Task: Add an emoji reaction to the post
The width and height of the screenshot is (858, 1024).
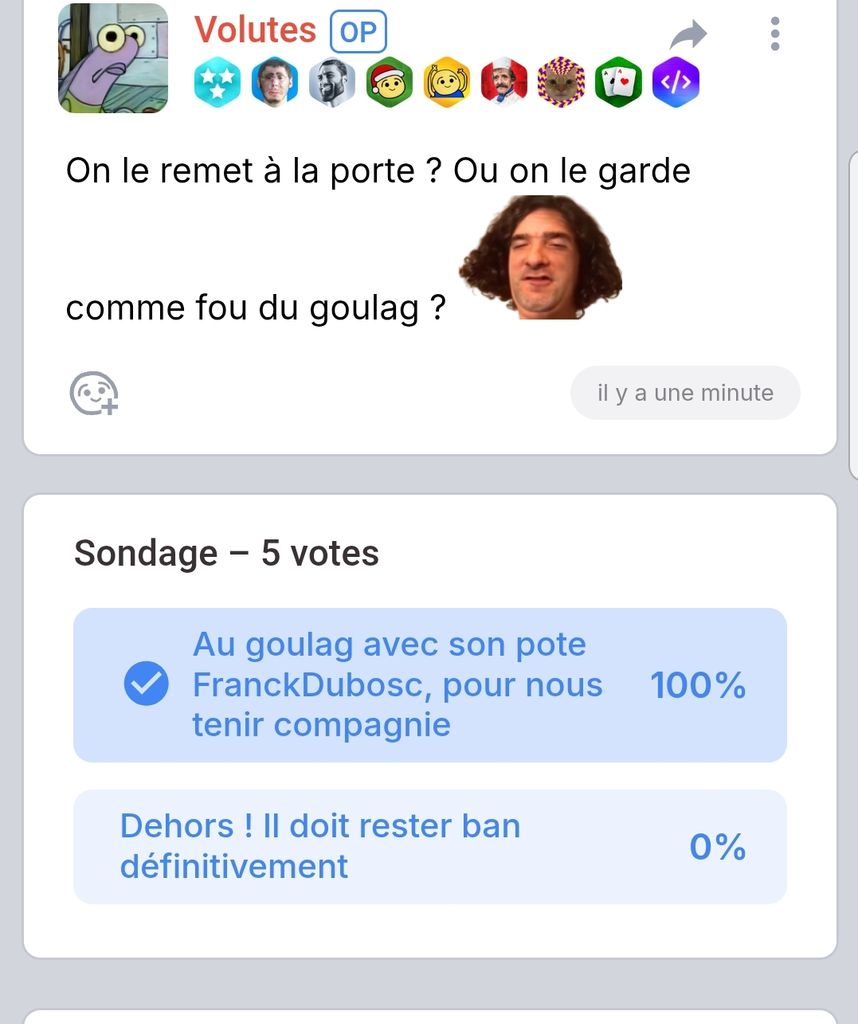Action: 93,393
